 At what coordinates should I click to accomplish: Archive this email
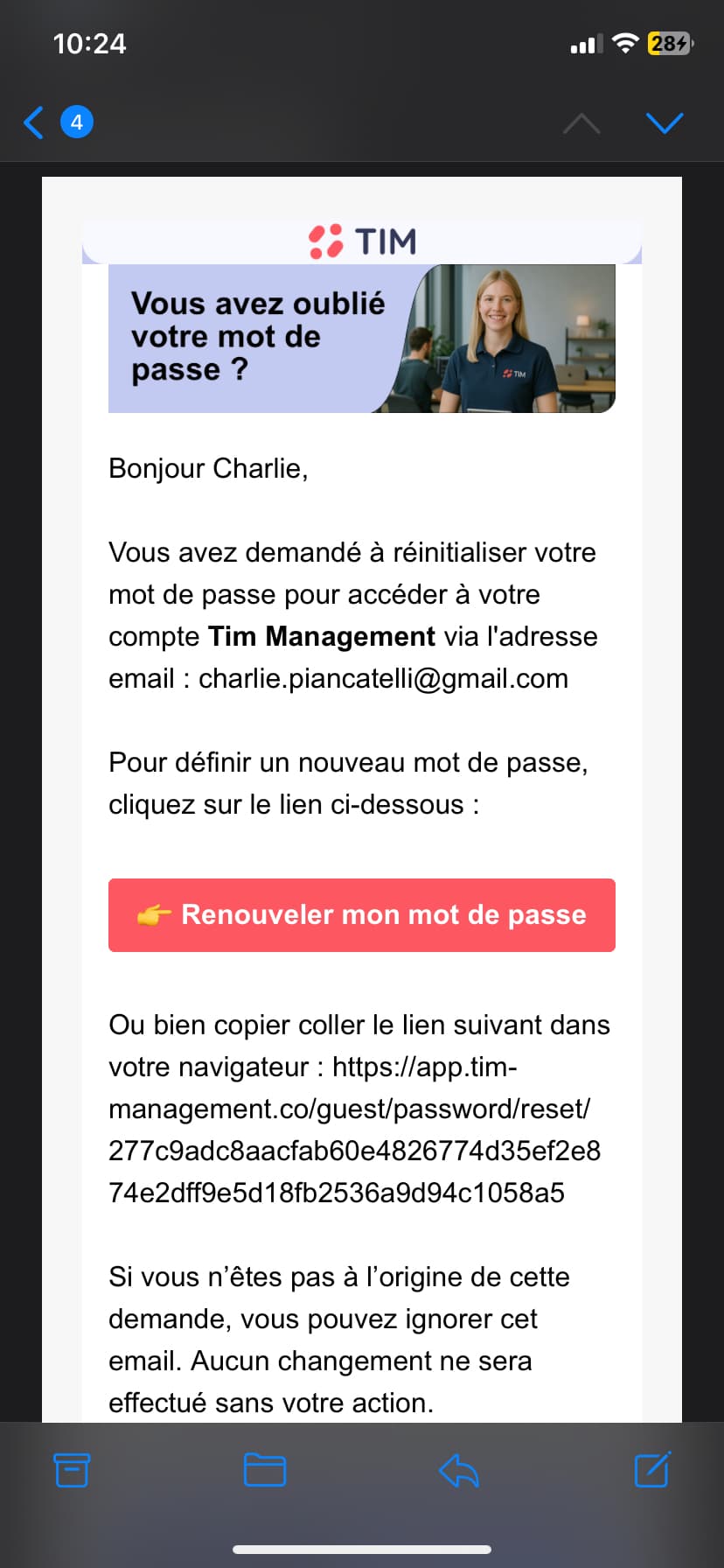point(72,1470)
